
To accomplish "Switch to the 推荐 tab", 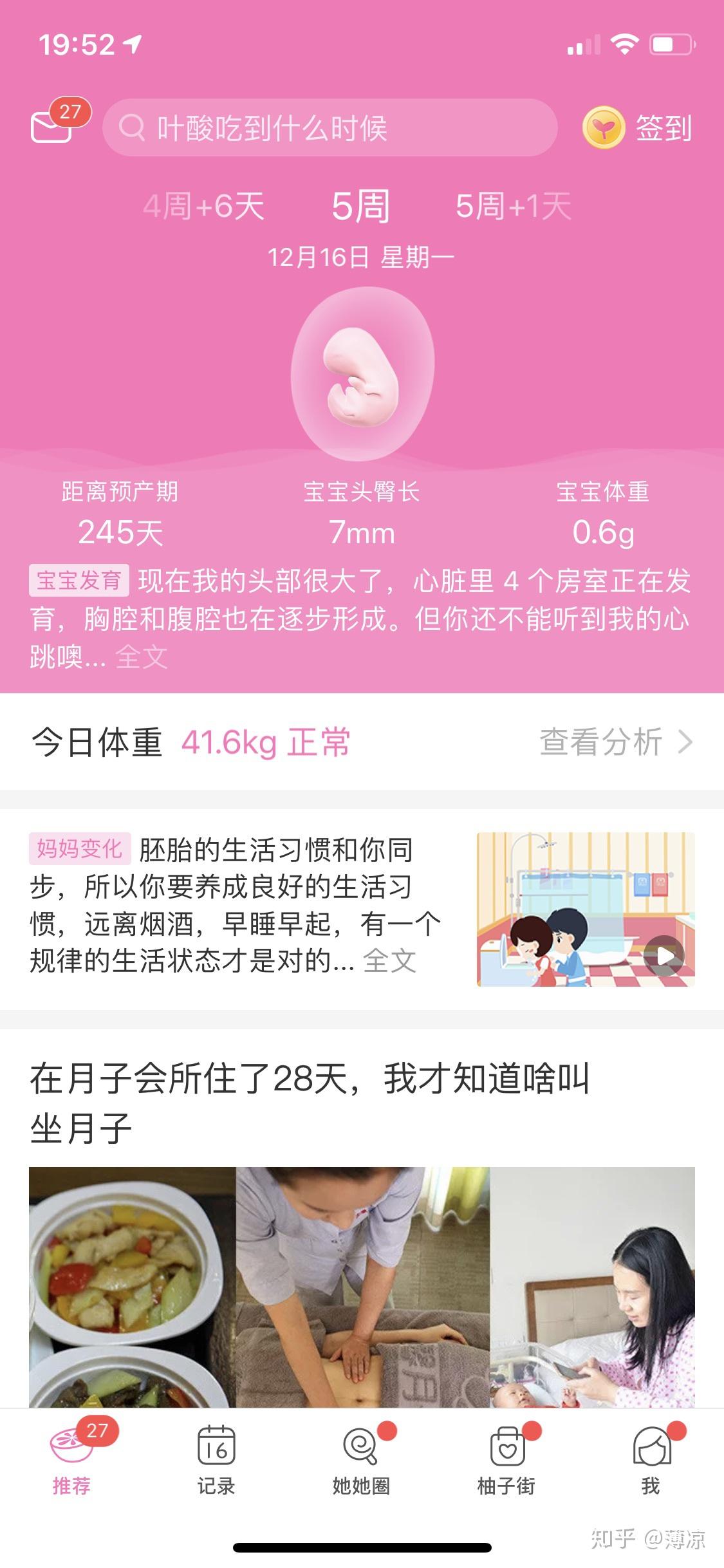I will coord(71,1457).
